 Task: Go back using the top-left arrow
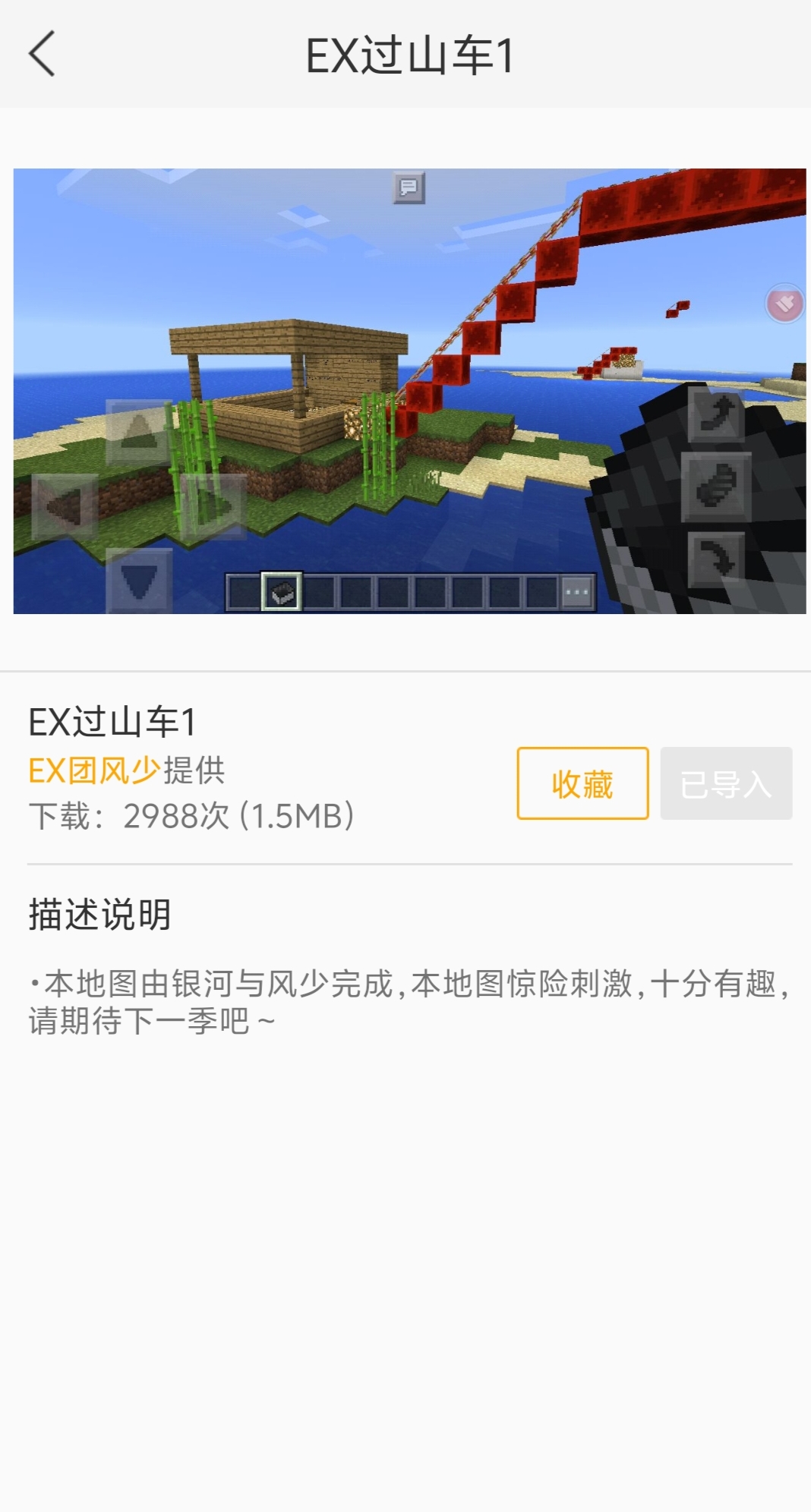(42, 54)
